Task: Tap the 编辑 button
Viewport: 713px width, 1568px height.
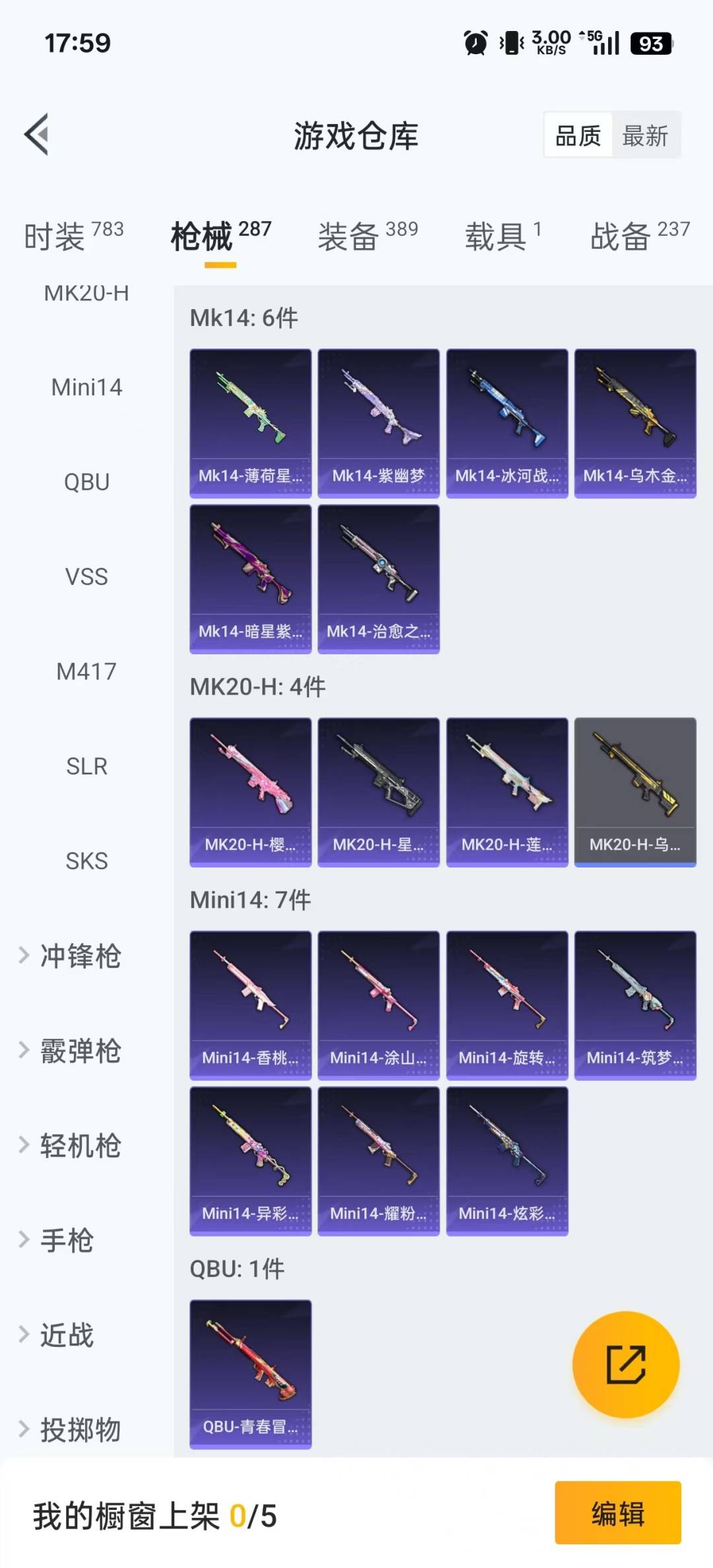Action: click(x=617, y=1513)
